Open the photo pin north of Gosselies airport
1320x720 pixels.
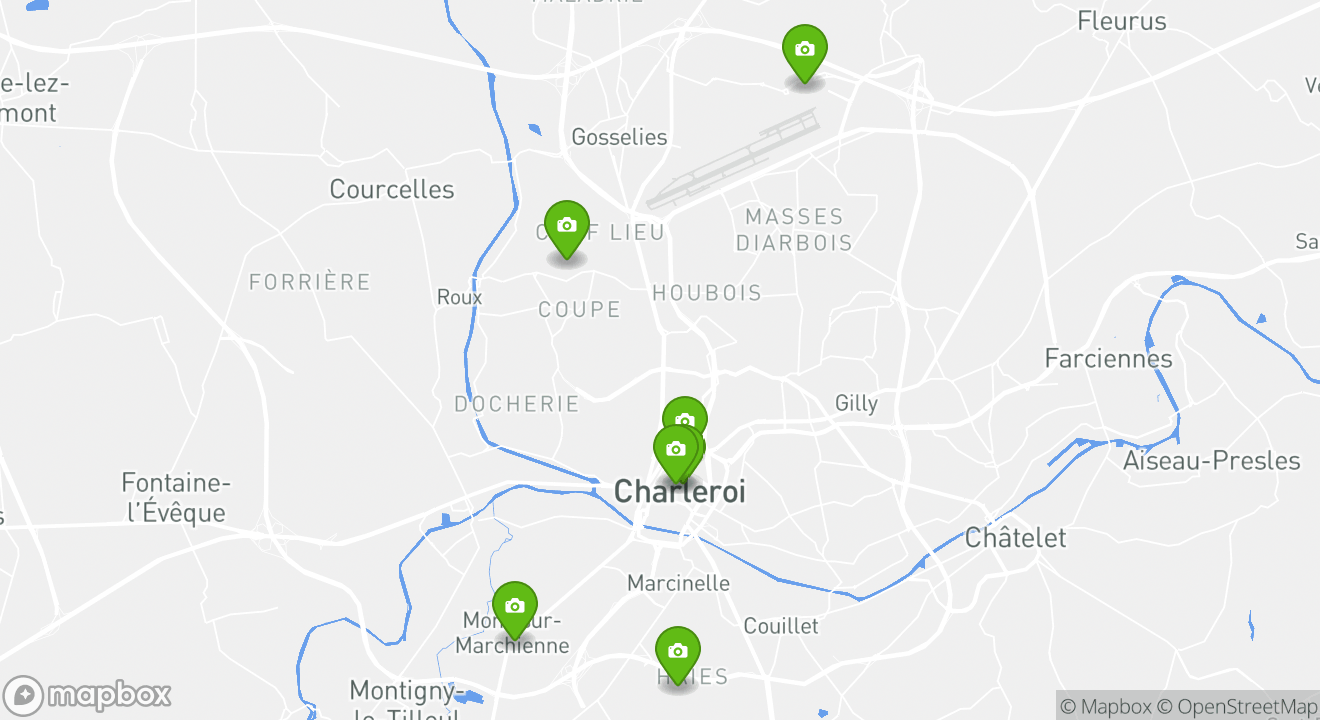pos(804,51)
